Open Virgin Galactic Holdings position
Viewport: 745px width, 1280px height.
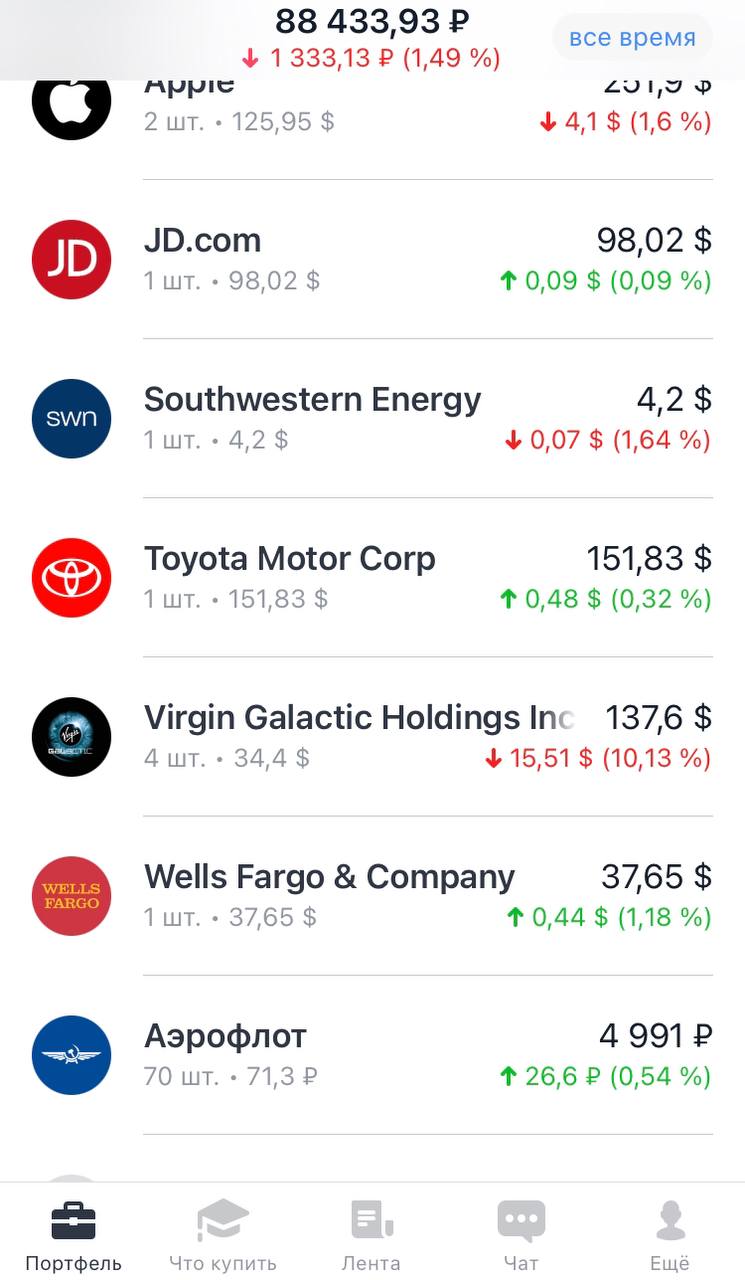[x=372, y=736]
